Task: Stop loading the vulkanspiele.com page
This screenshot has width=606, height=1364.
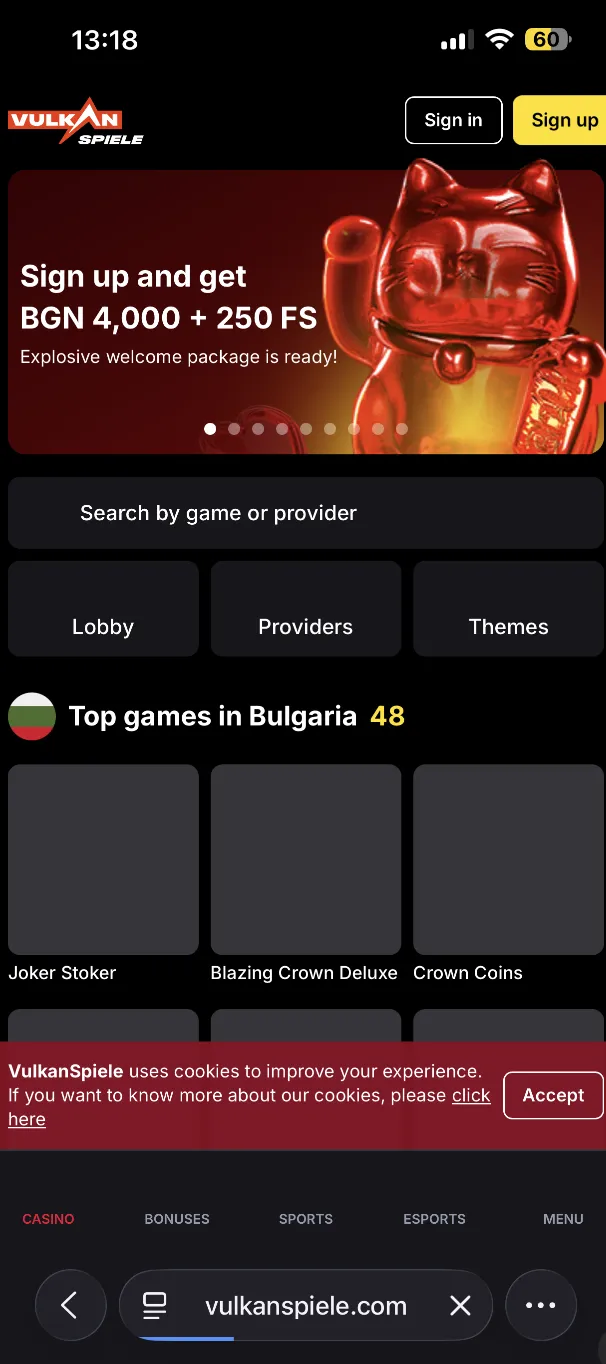Action: coord(460,1305)
